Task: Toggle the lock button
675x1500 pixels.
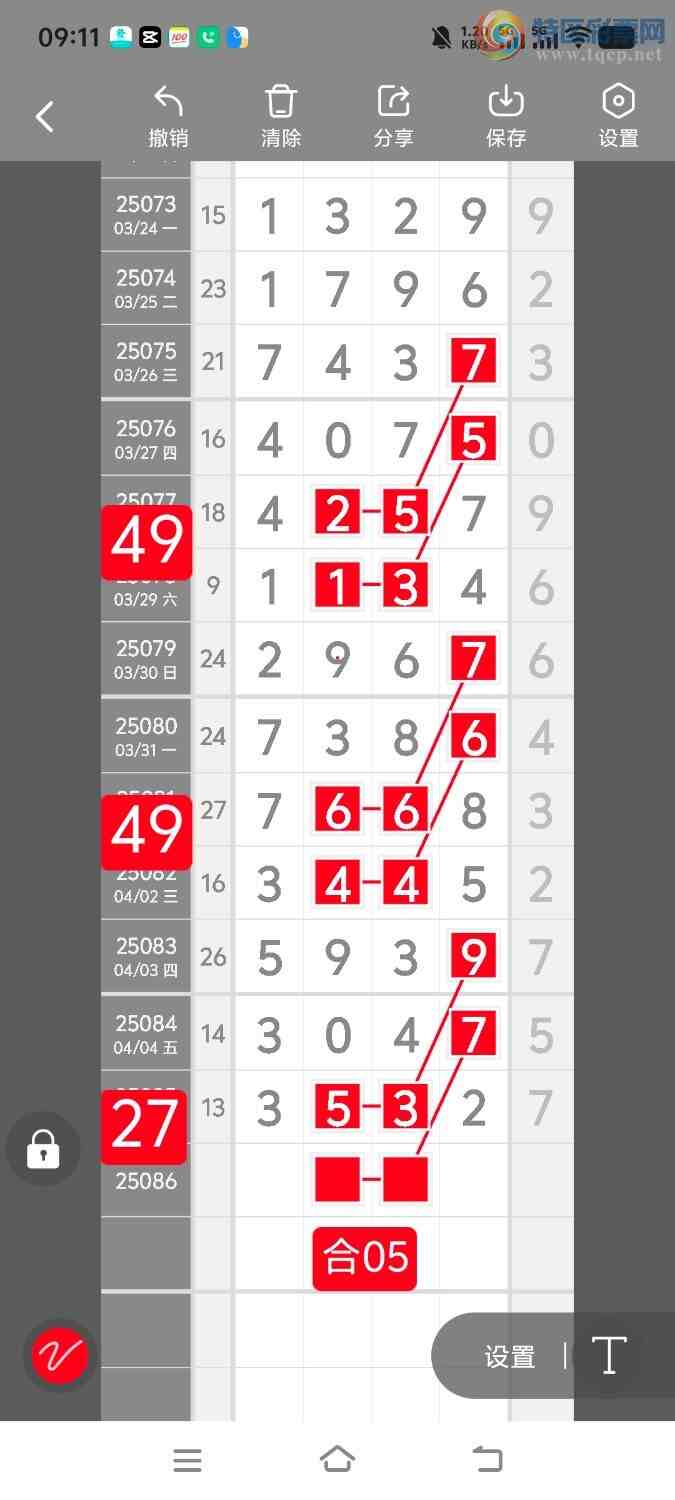Action: coord(43,1149)
